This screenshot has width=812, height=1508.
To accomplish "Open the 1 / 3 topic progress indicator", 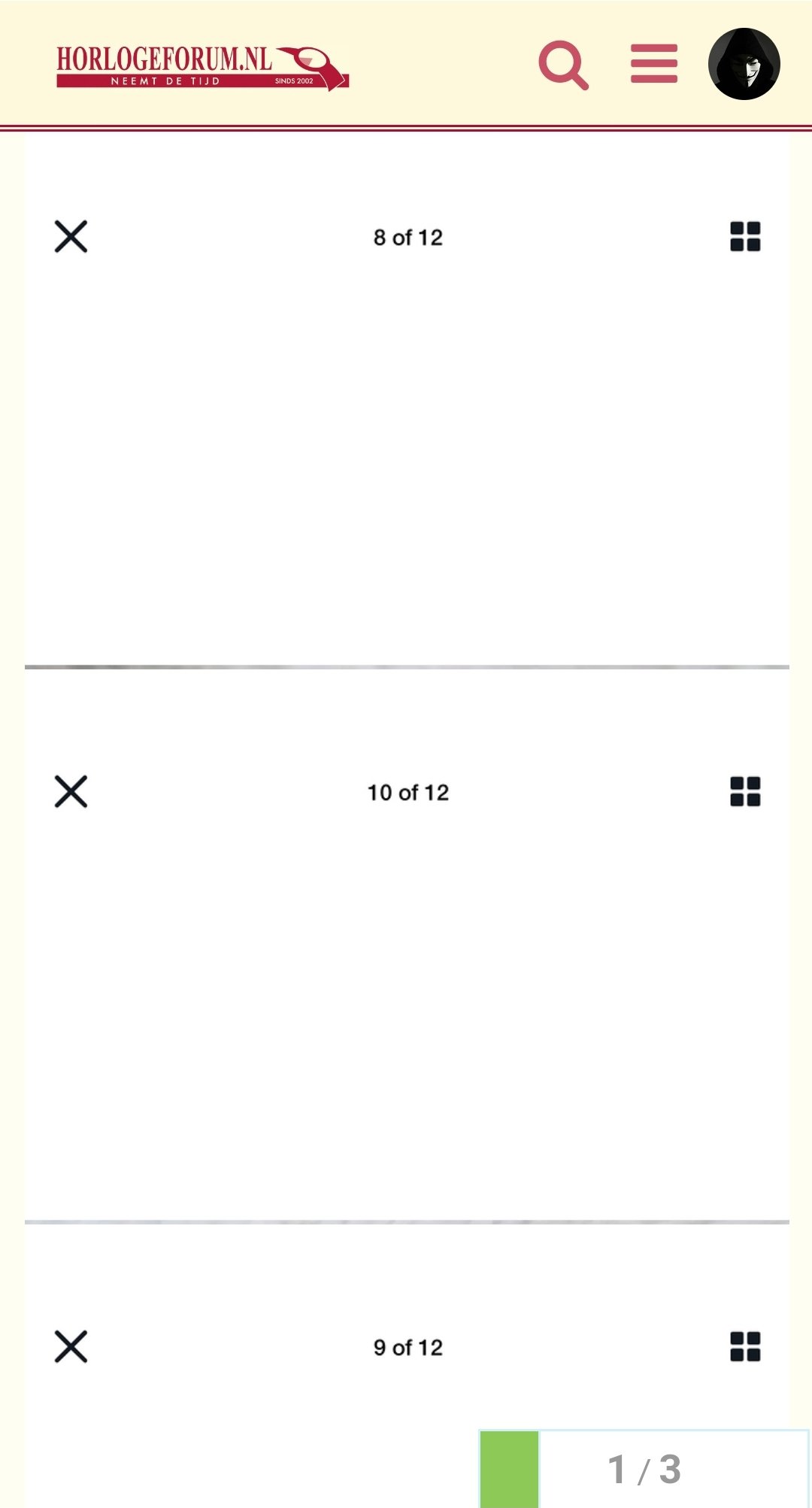I will click(x=644, y=1469).
